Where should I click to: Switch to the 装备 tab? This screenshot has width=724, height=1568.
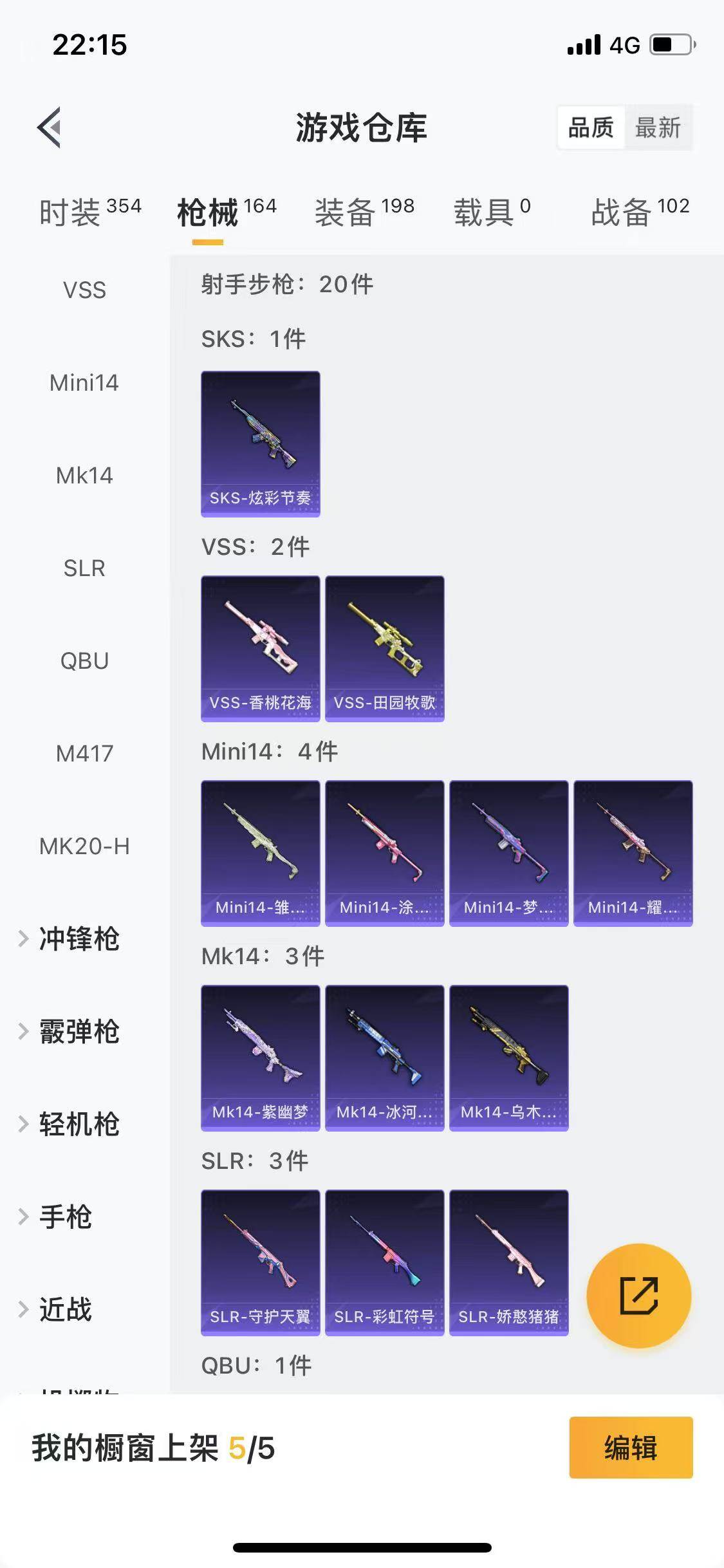[364, 212]
